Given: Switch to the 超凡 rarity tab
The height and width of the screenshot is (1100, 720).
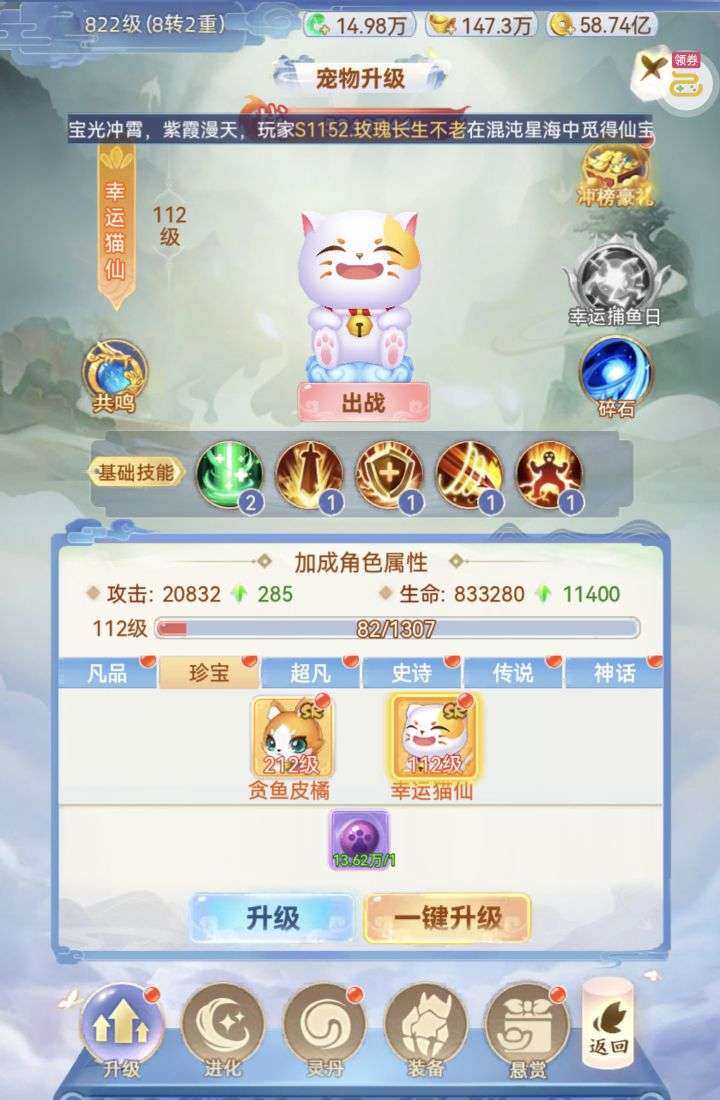Looking at the screenshot, I should [x=309, y=673].
